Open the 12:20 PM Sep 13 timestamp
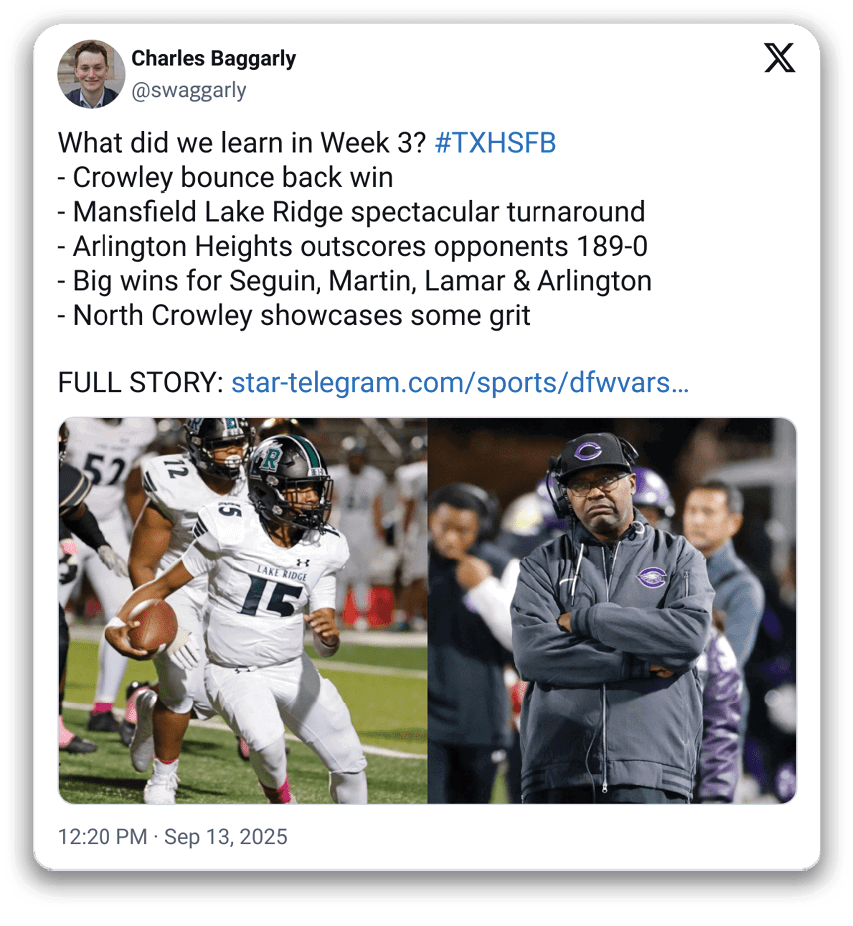This screenshot has height=926, width=853. (x=173, y=837)
